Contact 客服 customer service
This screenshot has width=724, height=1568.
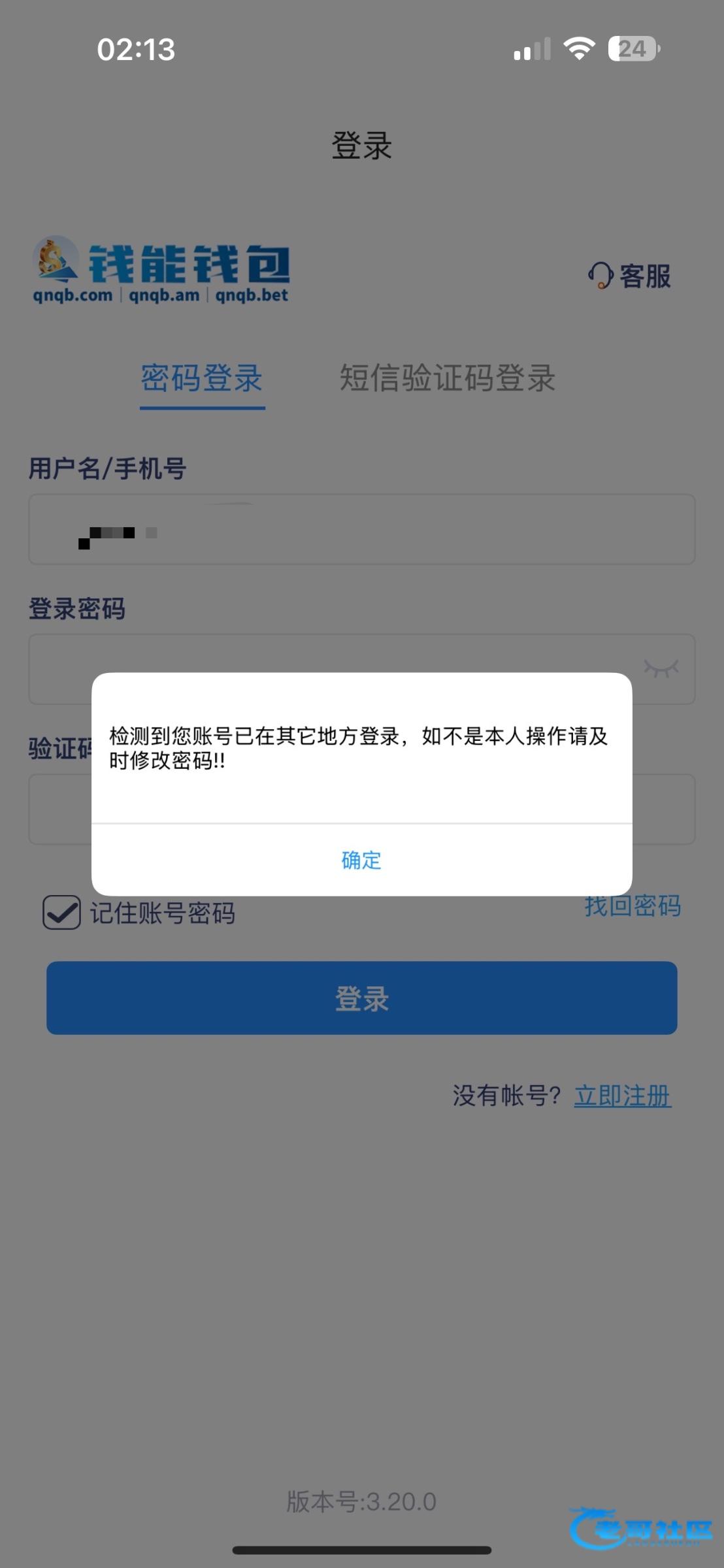click(x=629, y=276)
